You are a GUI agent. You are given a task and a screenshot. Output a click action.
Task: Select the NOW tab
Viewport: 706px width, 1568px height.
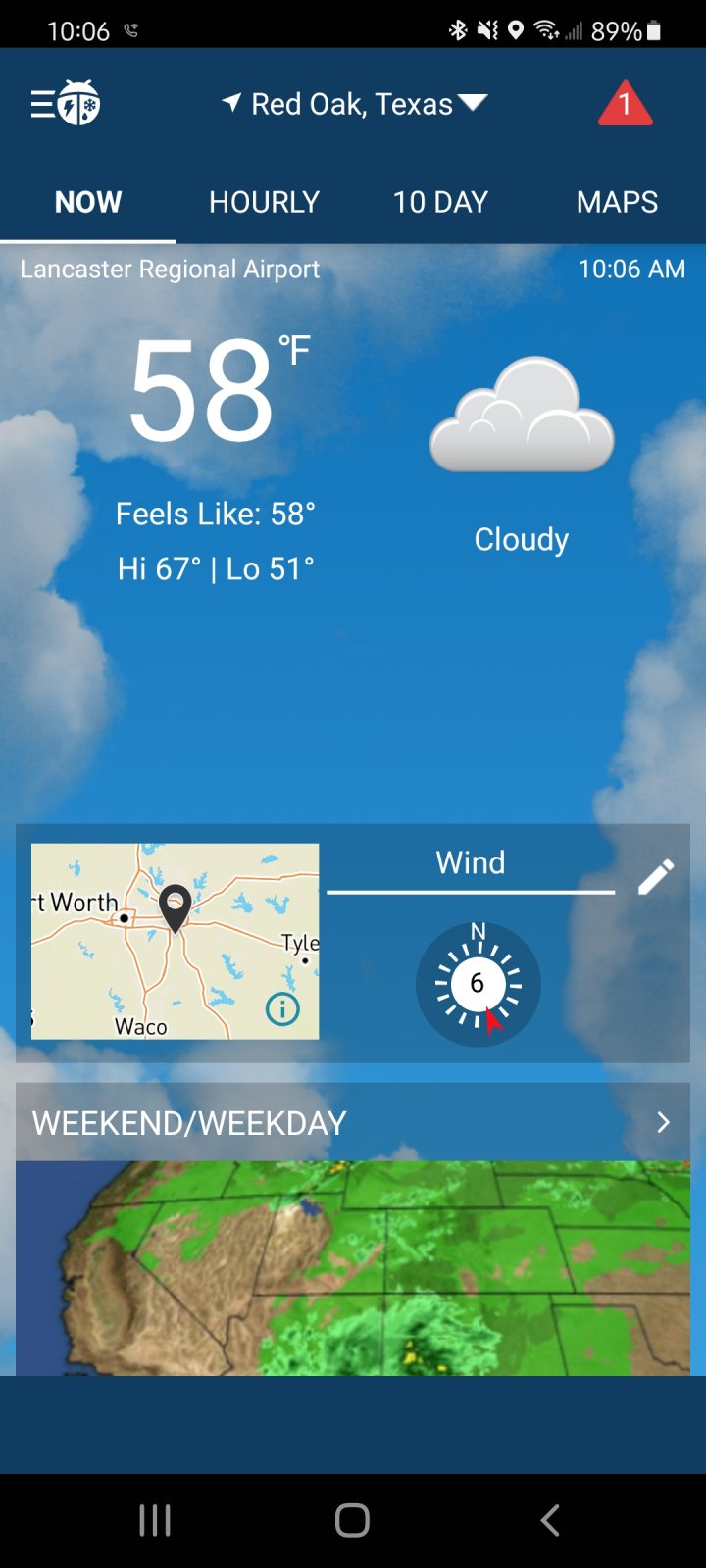(88, 202)
